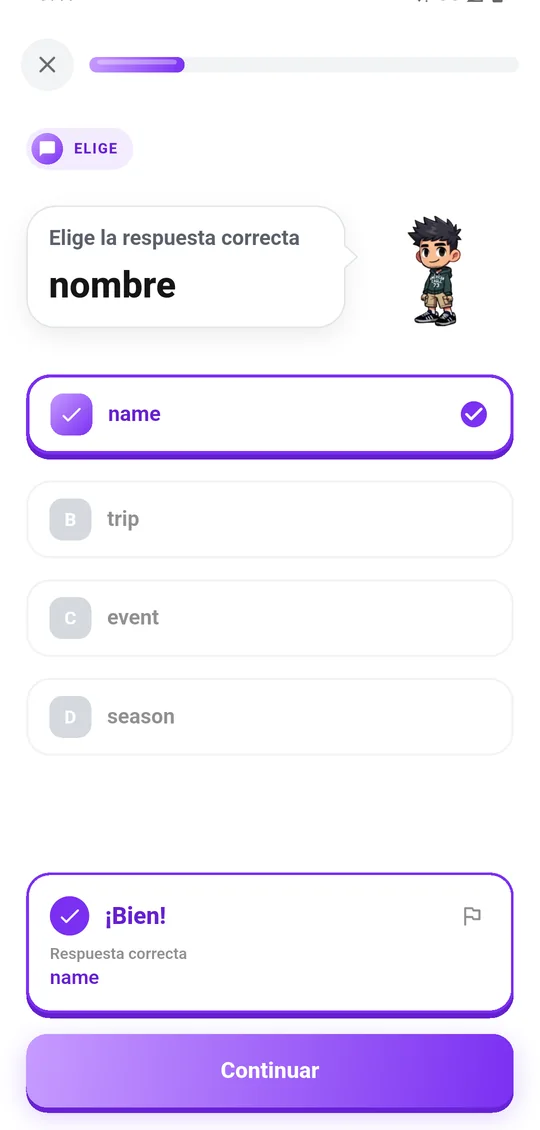Tap Continuar to proceed
The image size is (540, 1130).
click(x=270, y=1072)
